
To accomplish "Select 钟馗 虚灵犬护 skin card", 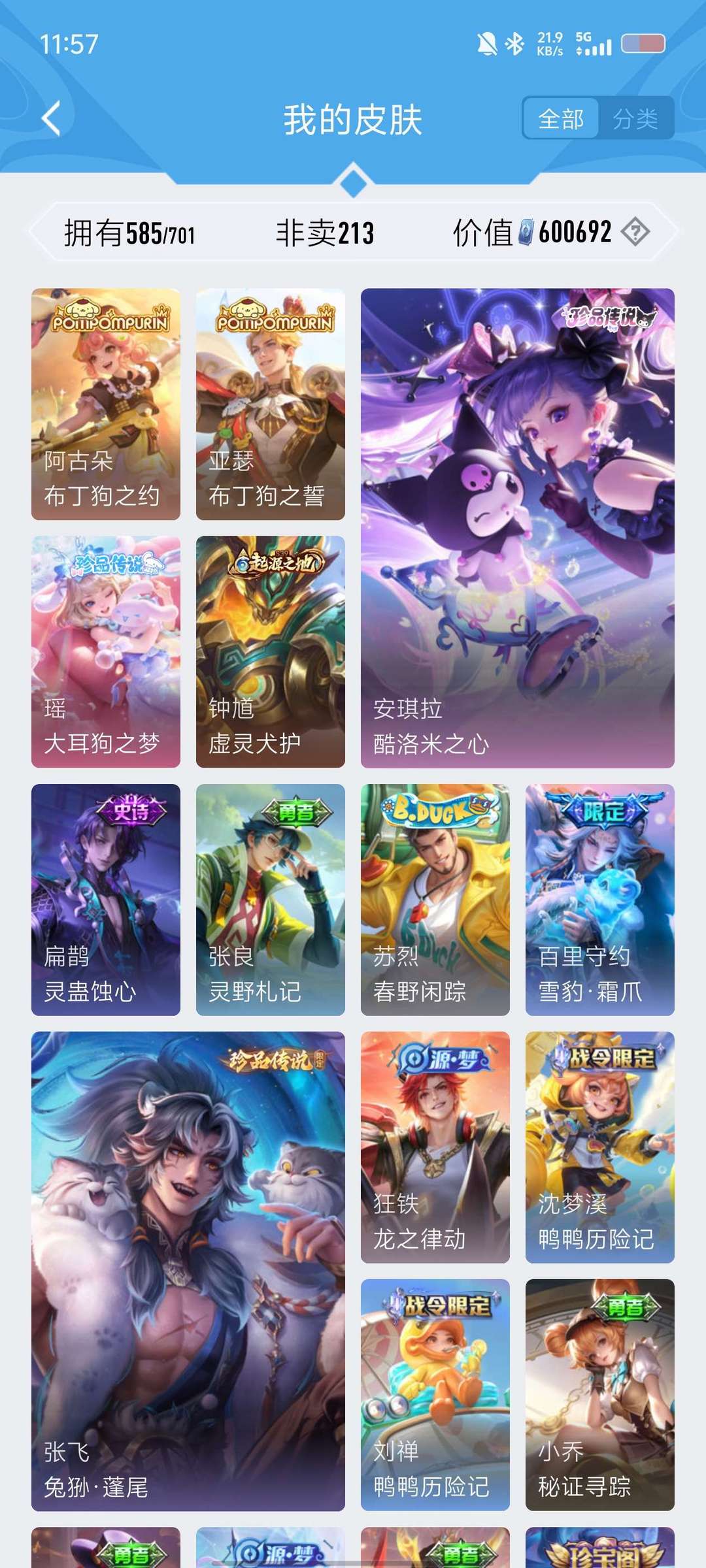I will 271,652.
